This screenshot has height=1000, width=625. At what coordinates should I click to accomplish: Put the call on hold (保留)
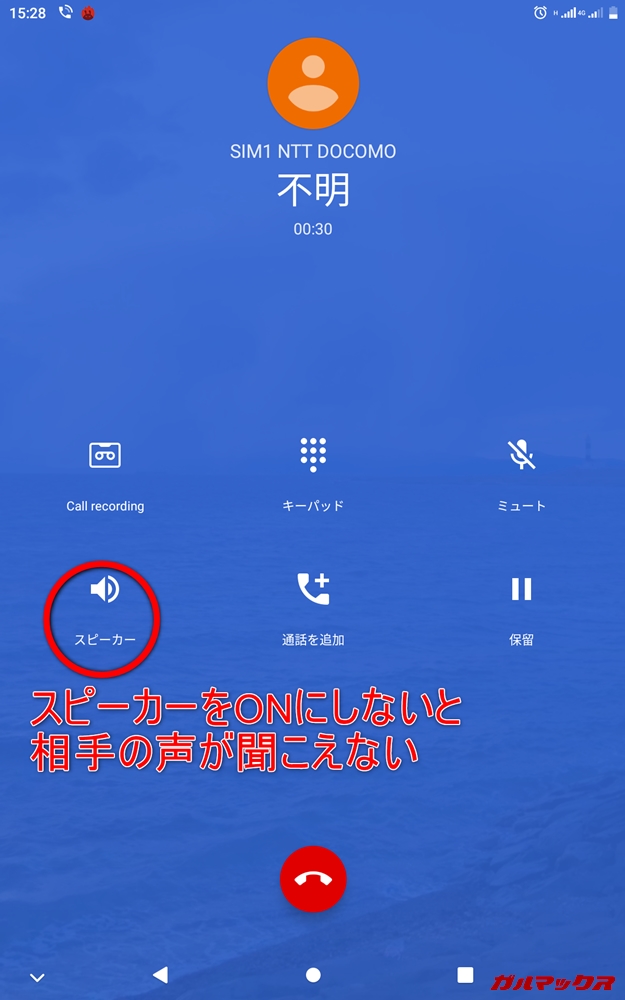click(521, 590)
